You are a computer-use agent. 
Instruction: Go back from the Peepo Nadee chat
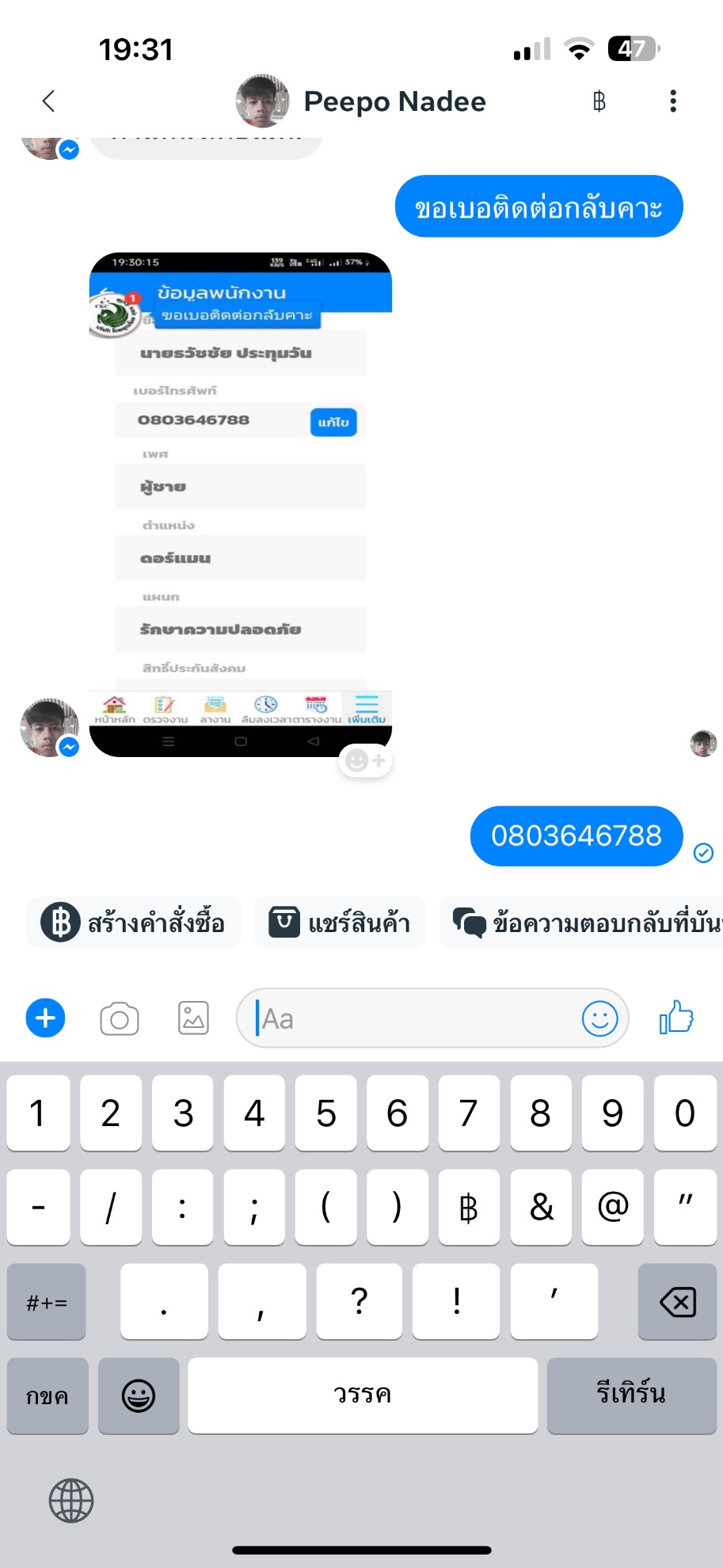pyautogui.click(x=49, y=101)
